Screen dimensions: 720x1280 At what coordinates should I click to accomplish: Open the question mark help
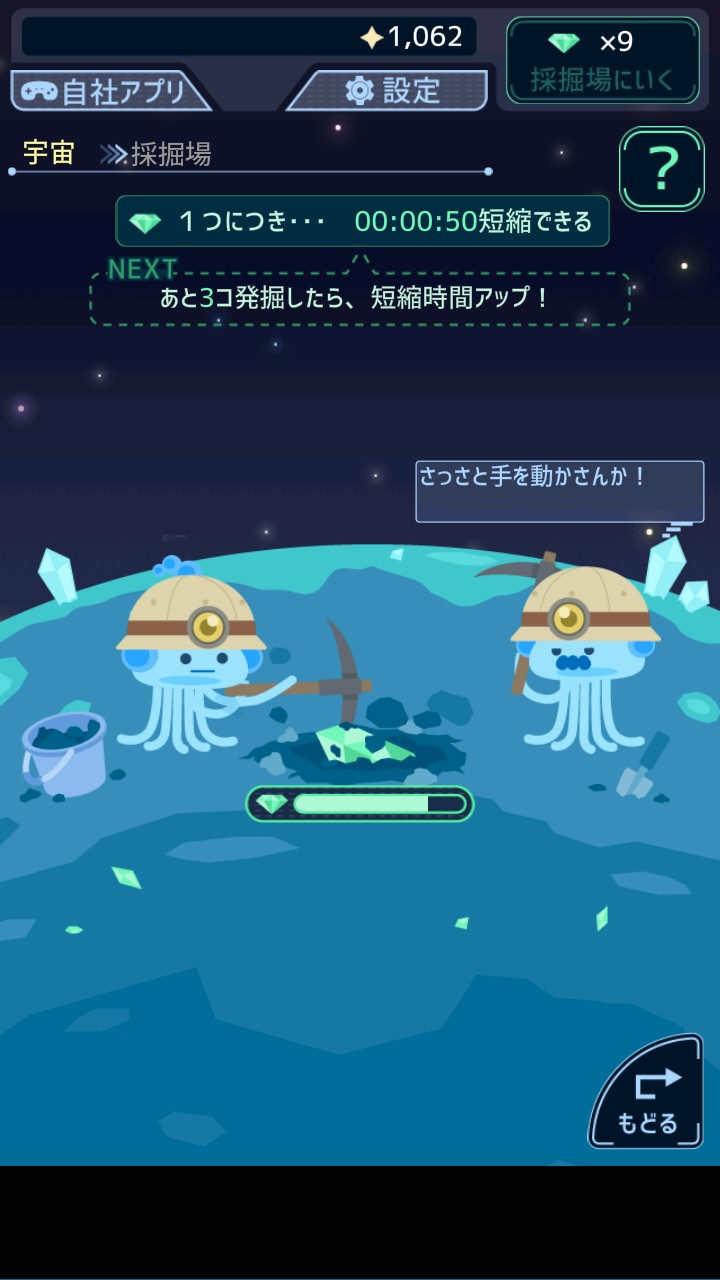[x=661, y=169]
